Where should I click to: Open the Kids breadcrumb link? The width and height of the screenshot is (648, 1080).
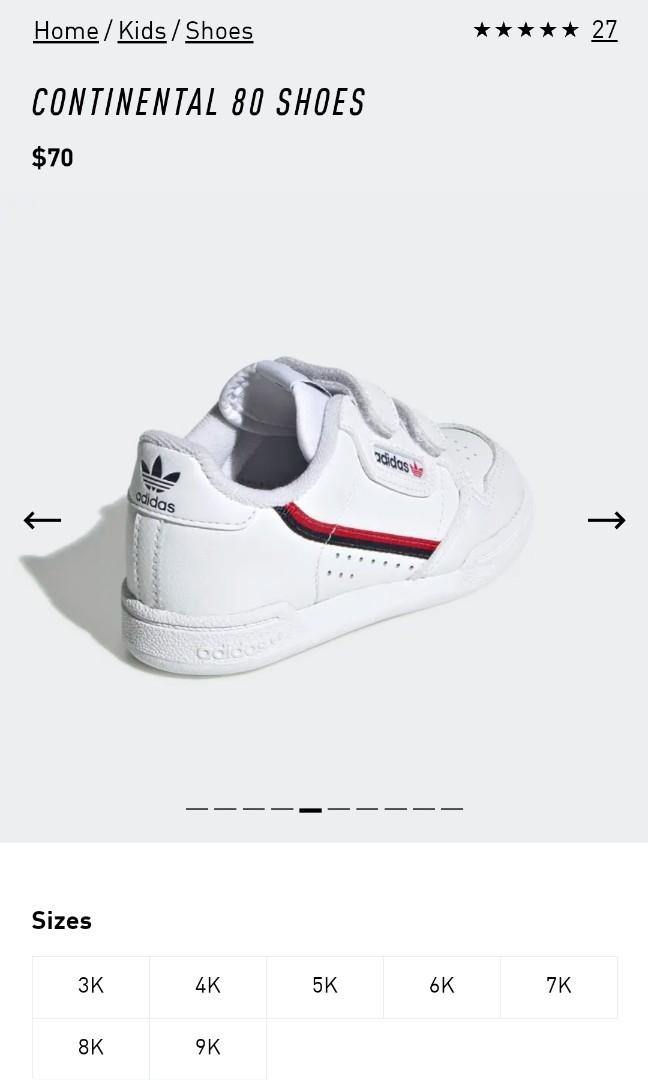pyautogui.click(x=142, y=31)
